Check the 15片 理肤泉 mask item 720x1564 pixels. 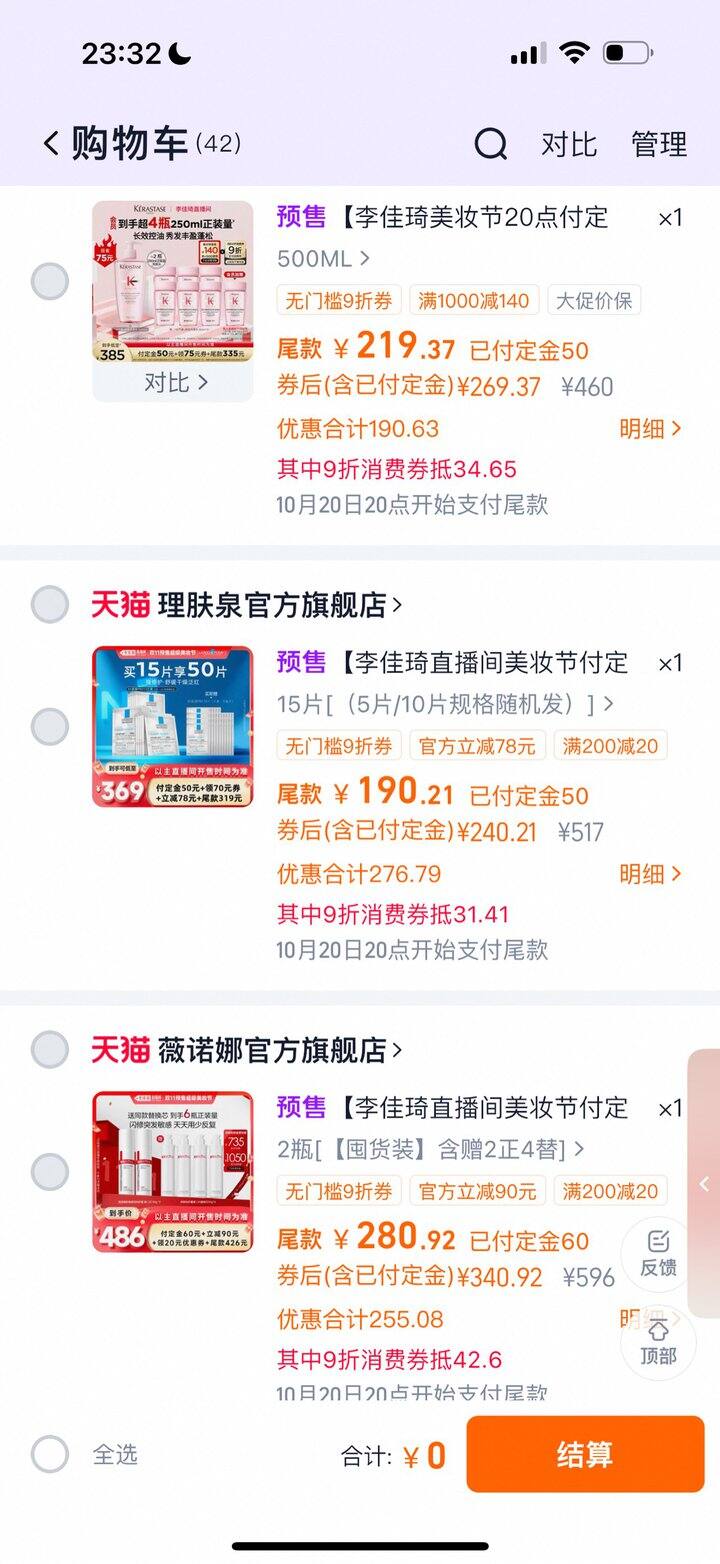tap(50, 727)
